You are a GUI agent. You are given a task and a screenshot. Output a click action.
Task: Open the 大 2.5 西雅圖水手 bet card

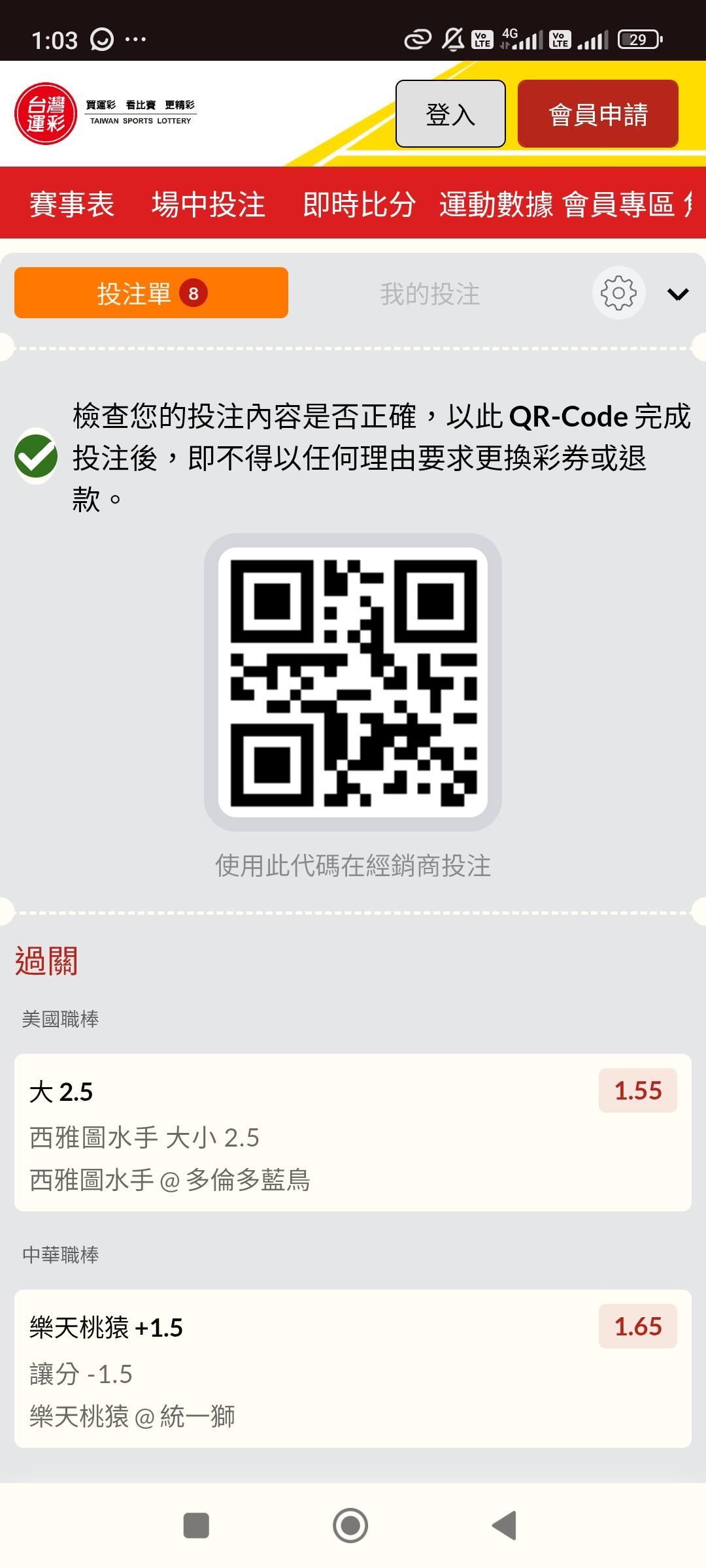click(x=353, y=1132)
